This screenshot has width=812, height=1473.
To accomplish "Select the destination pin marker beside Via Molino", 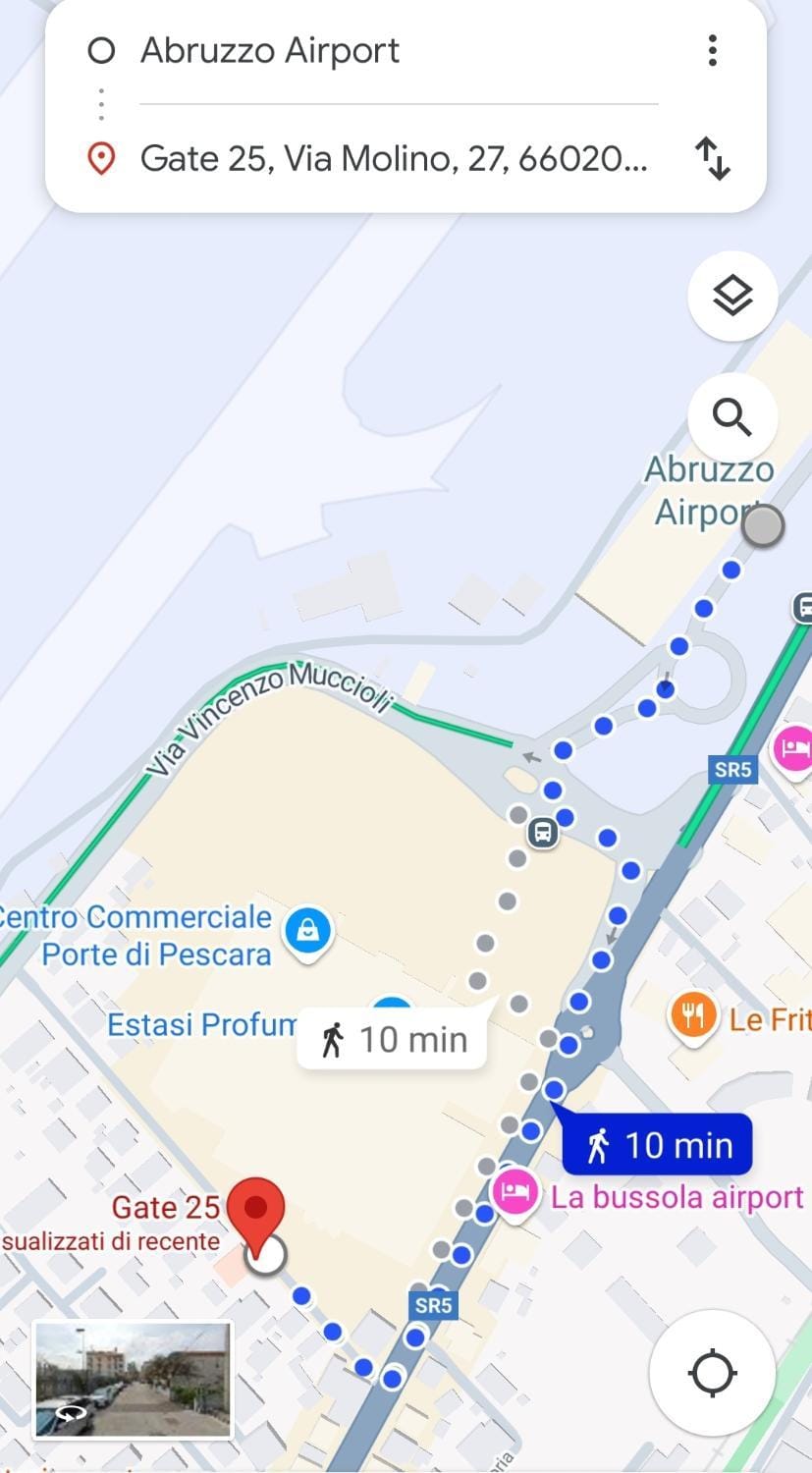I will (101, 157).
